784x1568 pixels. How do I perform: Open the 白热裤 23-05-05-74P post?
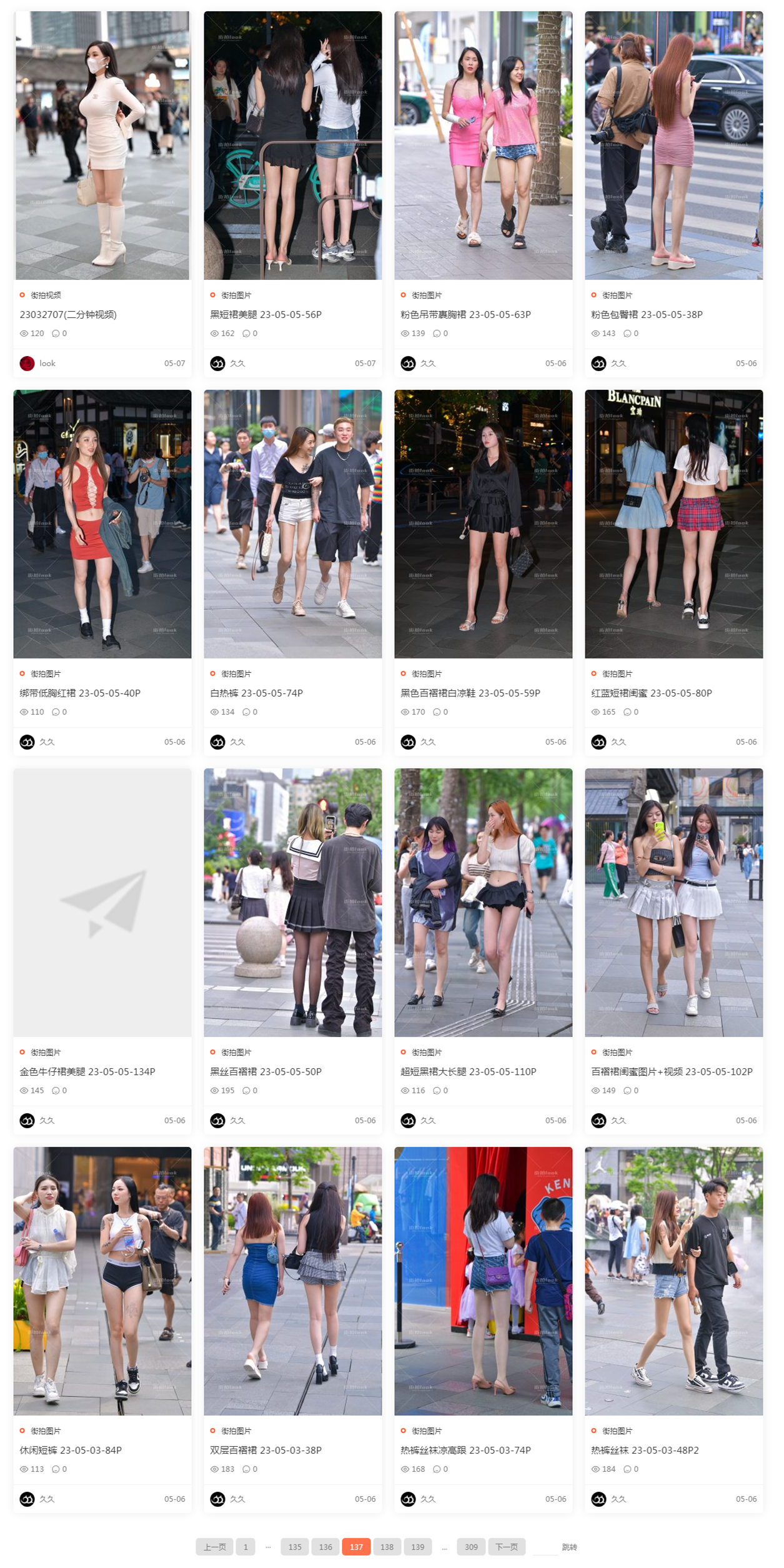[256, 693]
